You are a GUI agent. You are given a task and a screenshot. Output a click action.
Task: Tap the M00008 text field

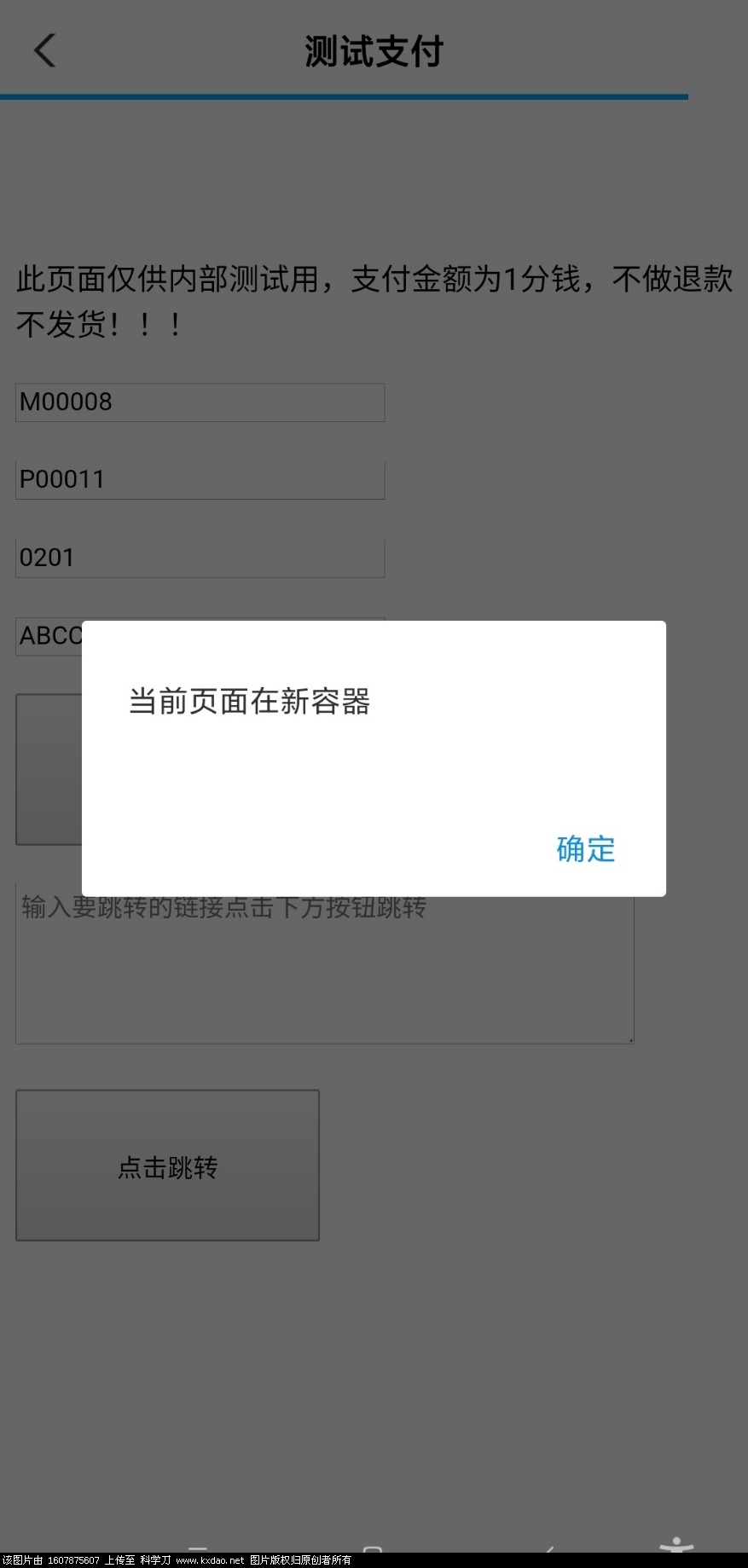200,402
